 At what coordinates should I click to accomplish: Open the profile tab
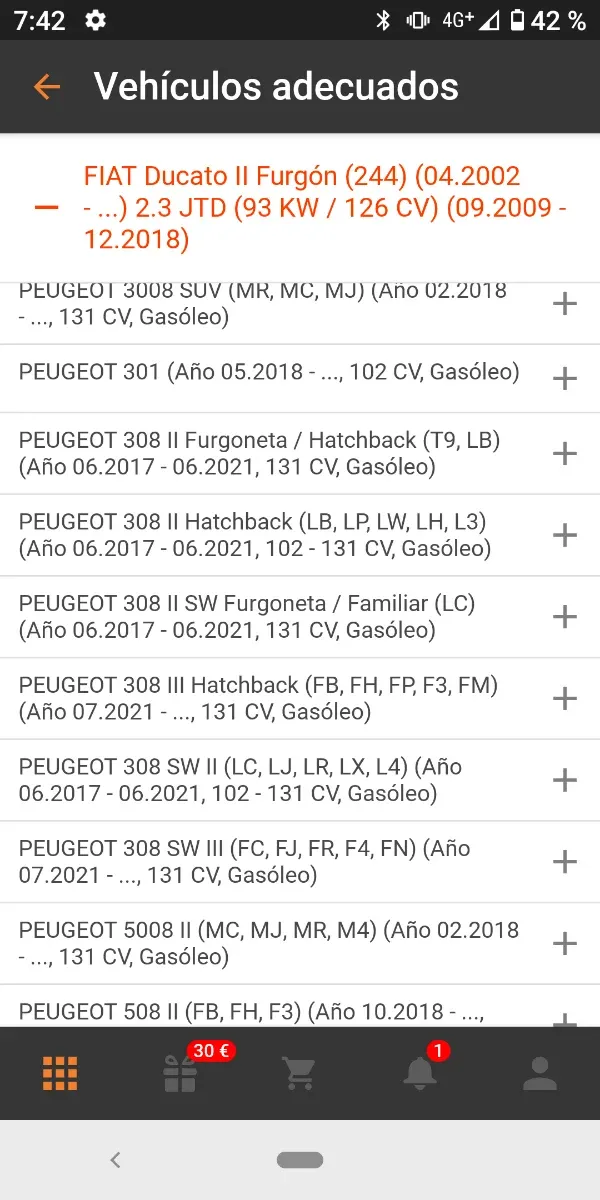coord(540,1073)
